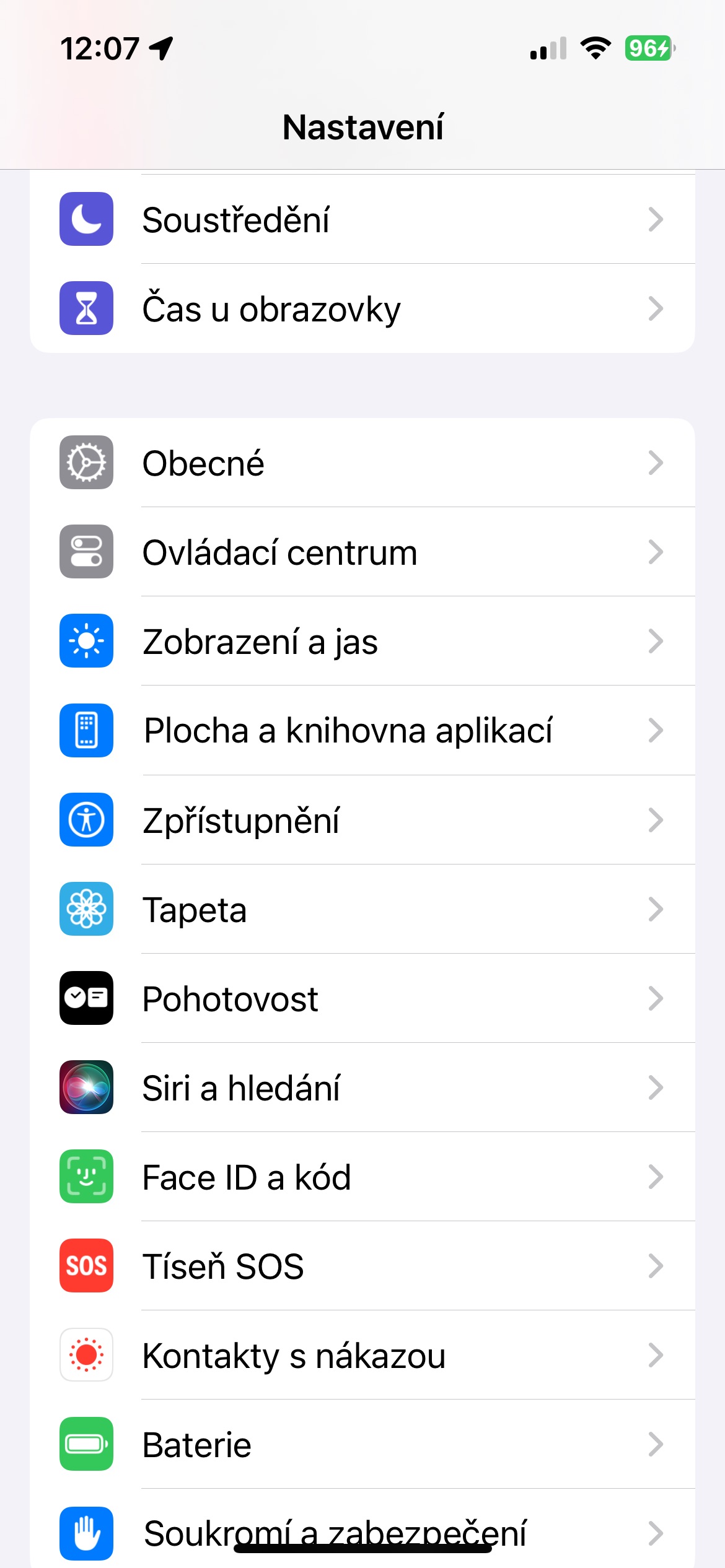Open Siri a hledání
Image resolution: width=725 pixels, height=1568 pixels.
click(x=362, y=1087)
